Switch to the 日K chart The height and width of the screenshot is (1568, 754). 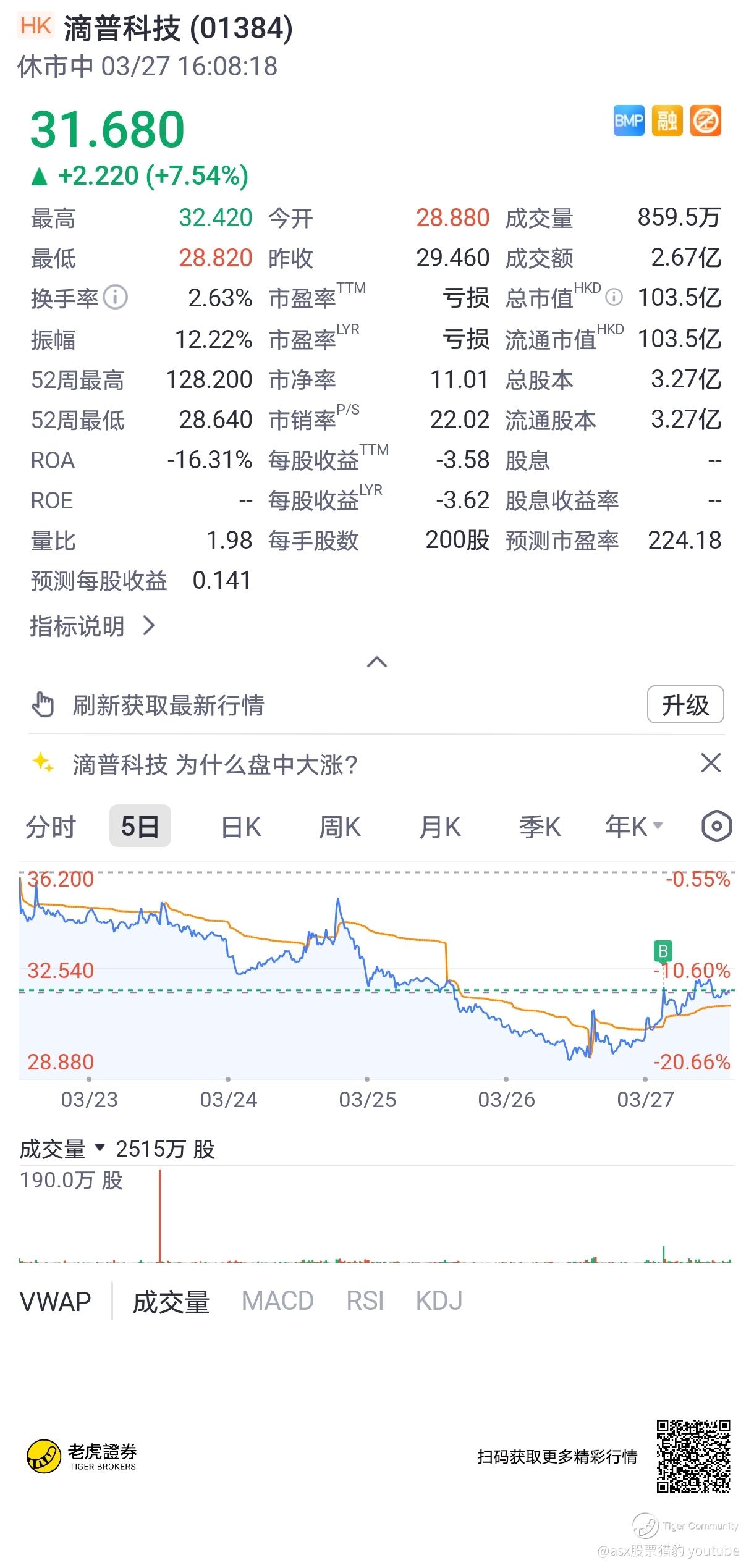[241, 827]
